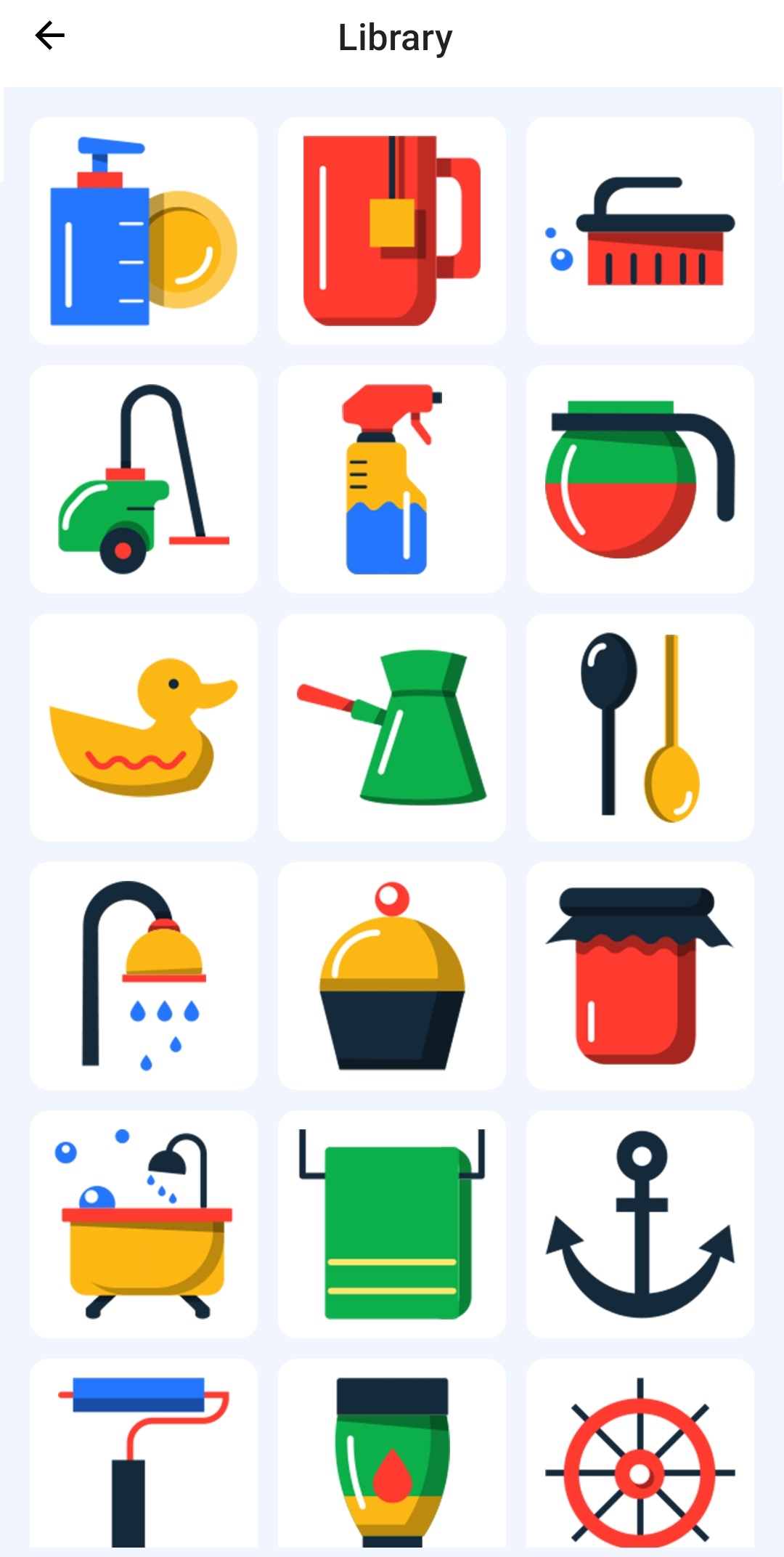Choose the blue paint roller picture
Viewport: 784px width, 1557px height.
pos(144,1456)
